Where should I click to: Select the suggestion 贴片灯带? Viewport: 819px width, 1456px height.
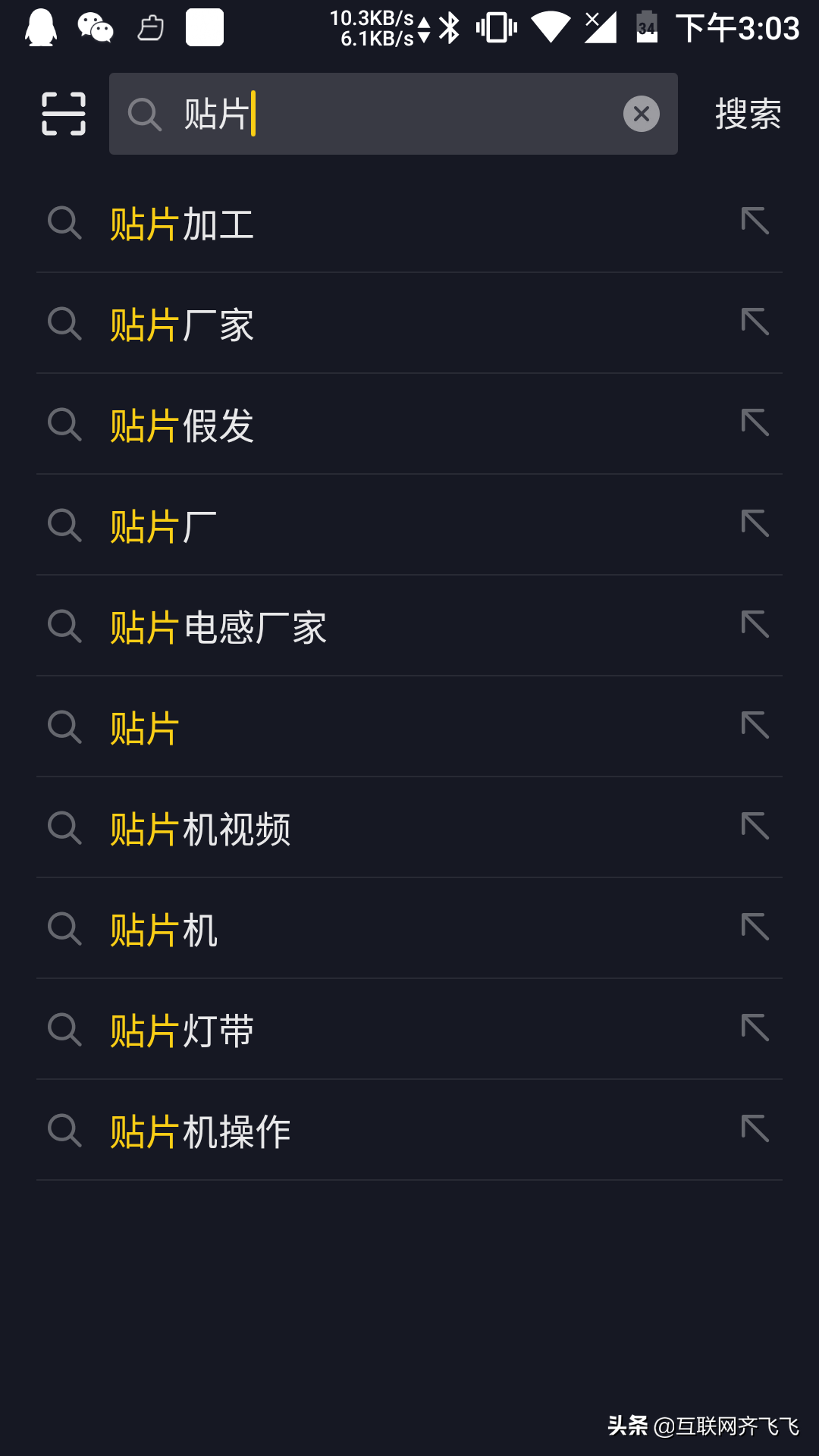tap(182, 1029)
